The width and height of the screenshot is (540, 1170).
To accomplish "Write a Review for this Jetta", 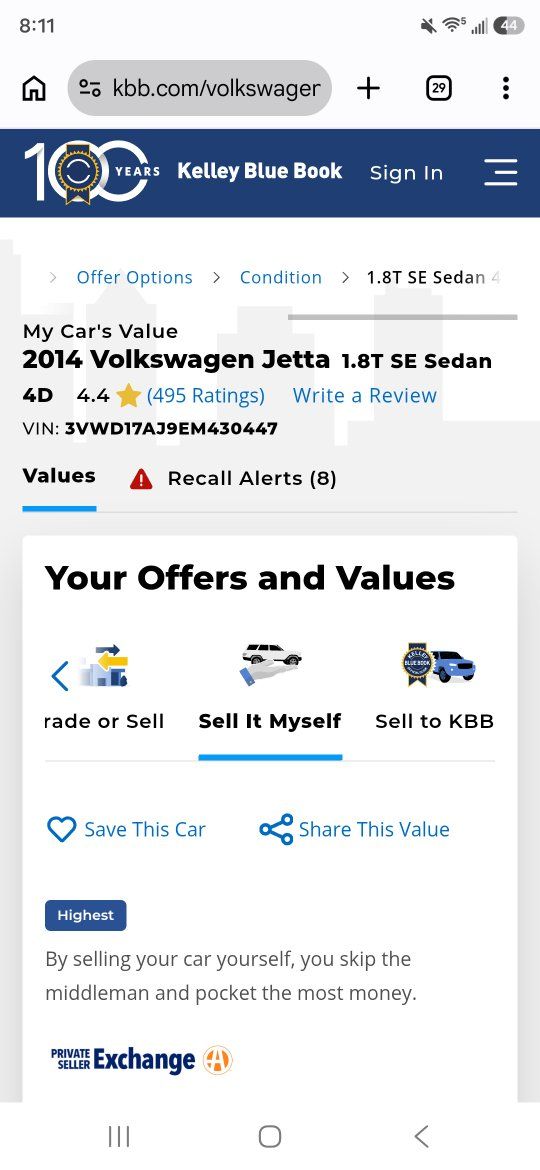I will click(x=365, y=395).
